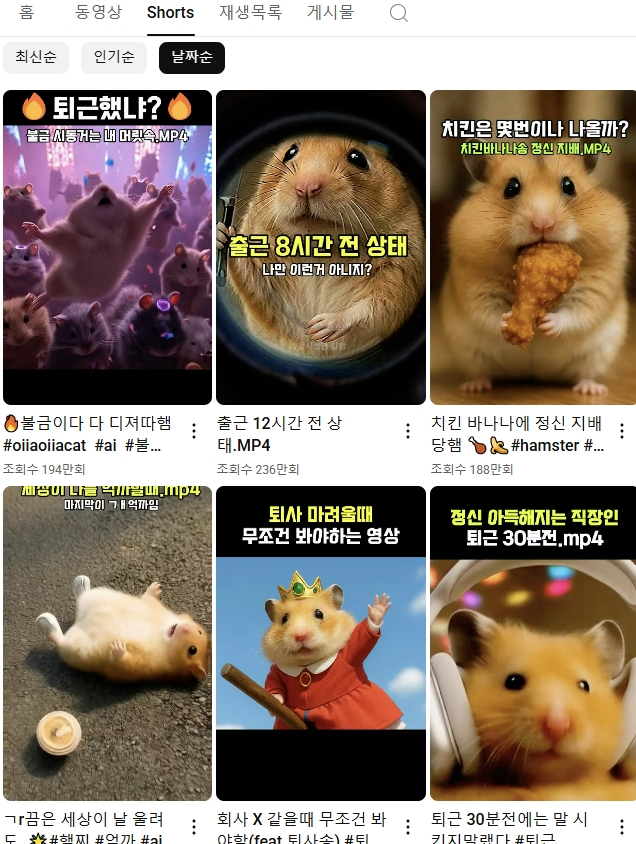Play the 퇴사 마려울때 Short
This screenshot has width=636, height=844.
321,643
